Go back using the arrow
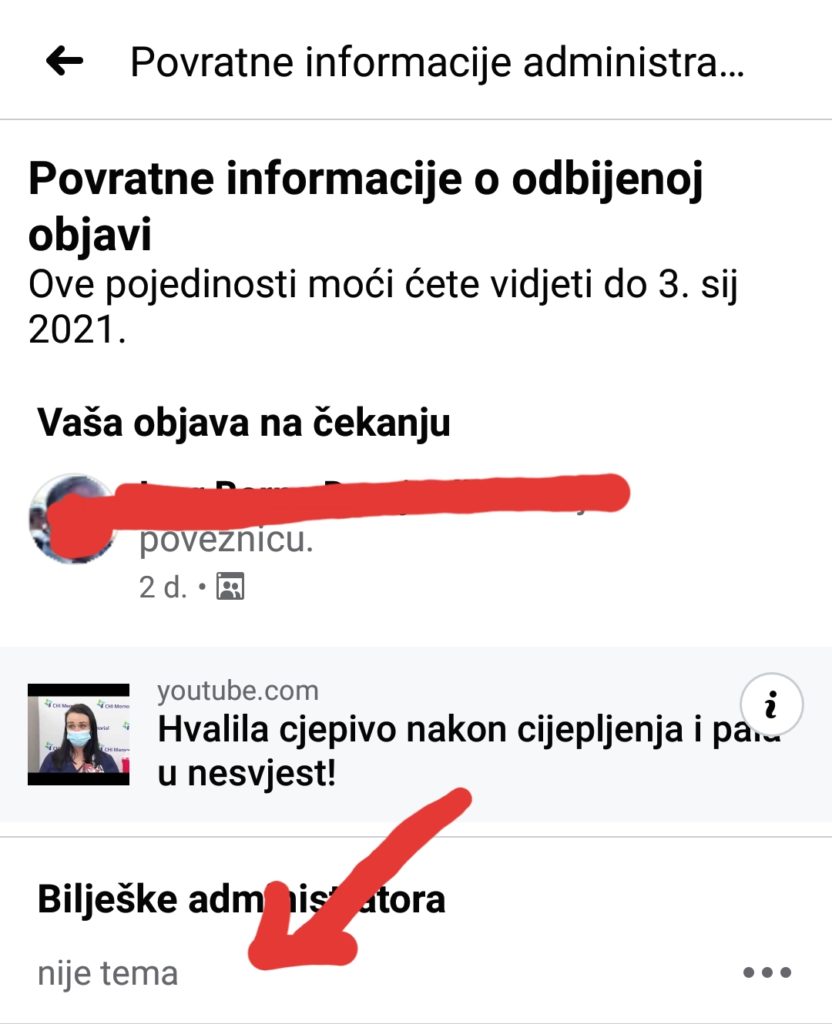The height and width of the screenshot is (1024, 832). (66, 62)
